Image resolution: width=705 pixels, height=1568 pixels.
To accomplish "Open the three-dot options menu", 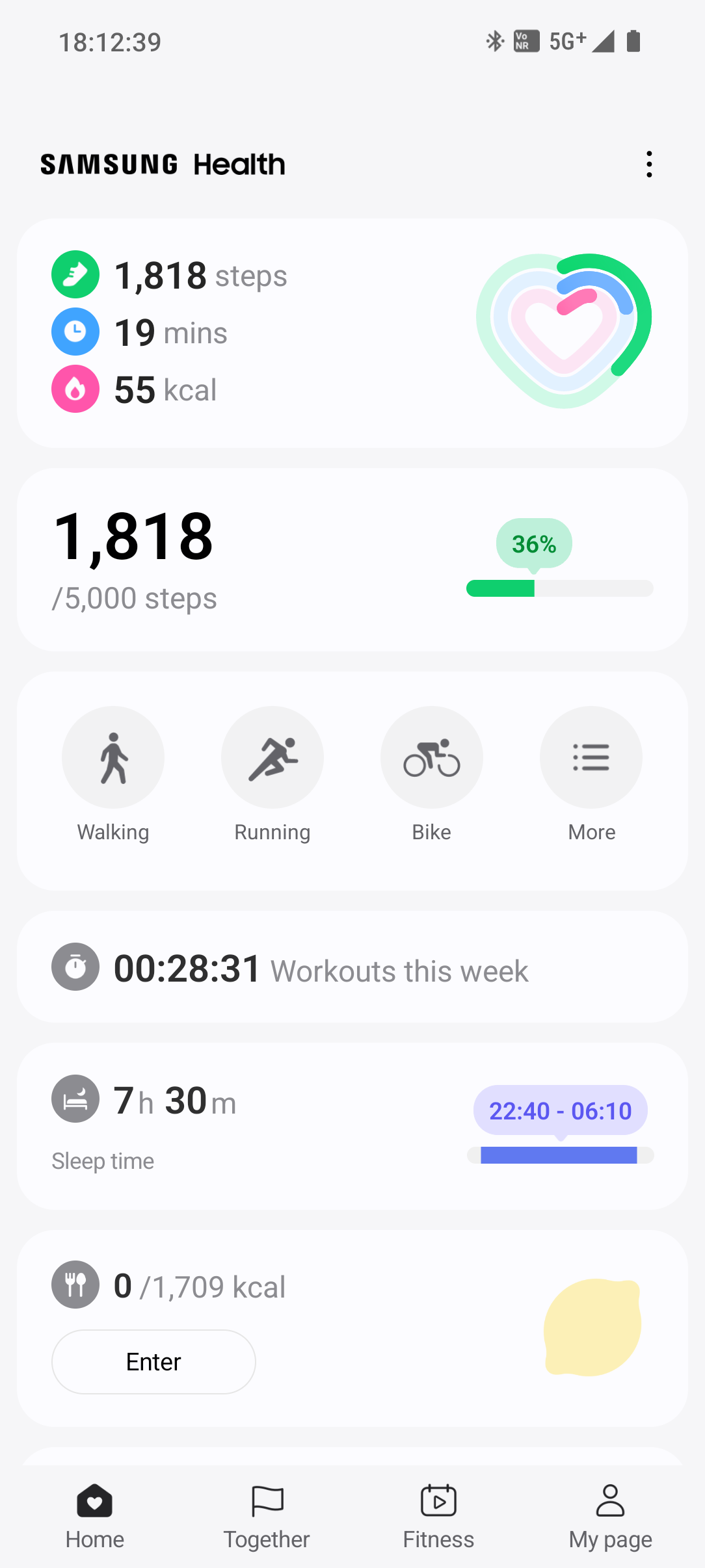I will pos(649,164).
